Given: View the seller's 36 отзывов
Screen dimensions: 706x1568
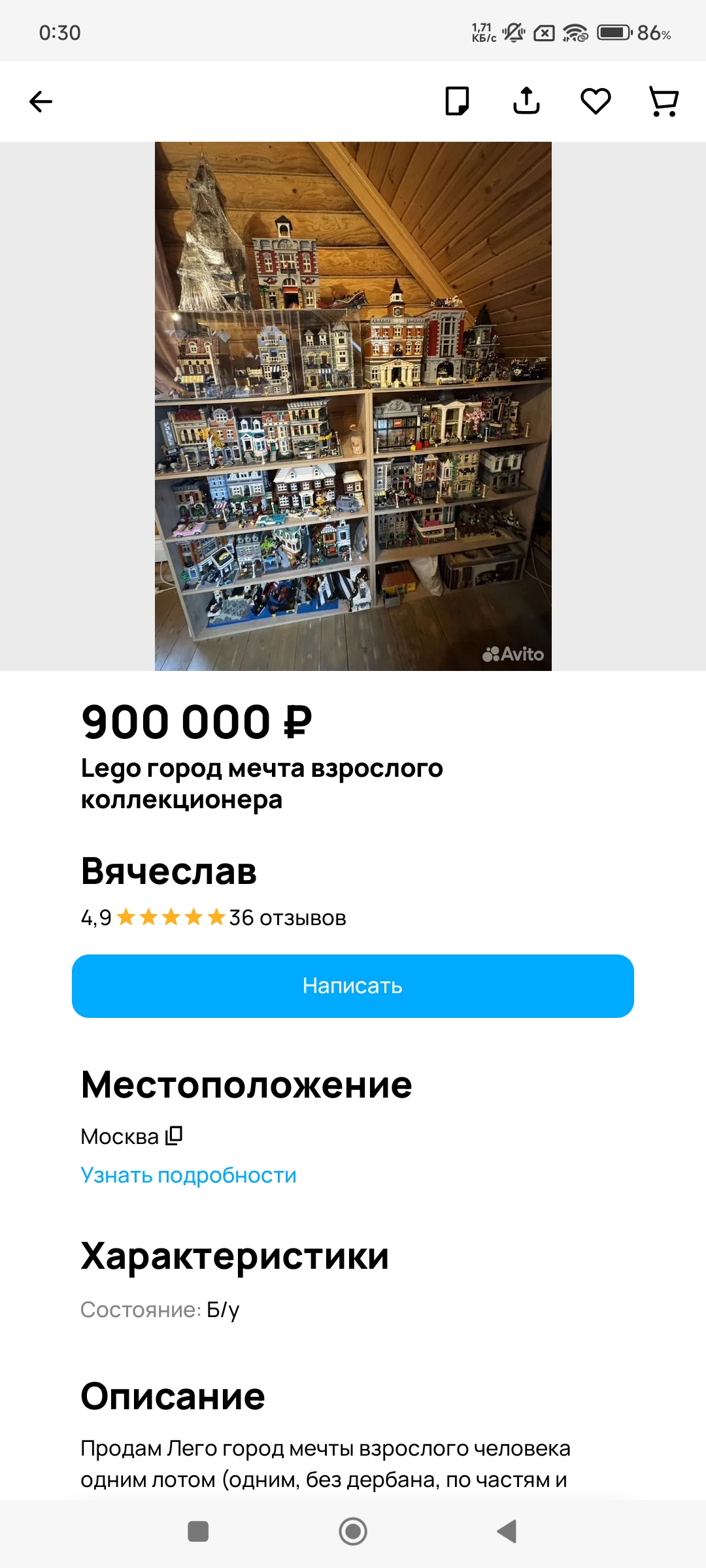Looking at the screenshot, I should pyautogui.click(x=287, y=918).
